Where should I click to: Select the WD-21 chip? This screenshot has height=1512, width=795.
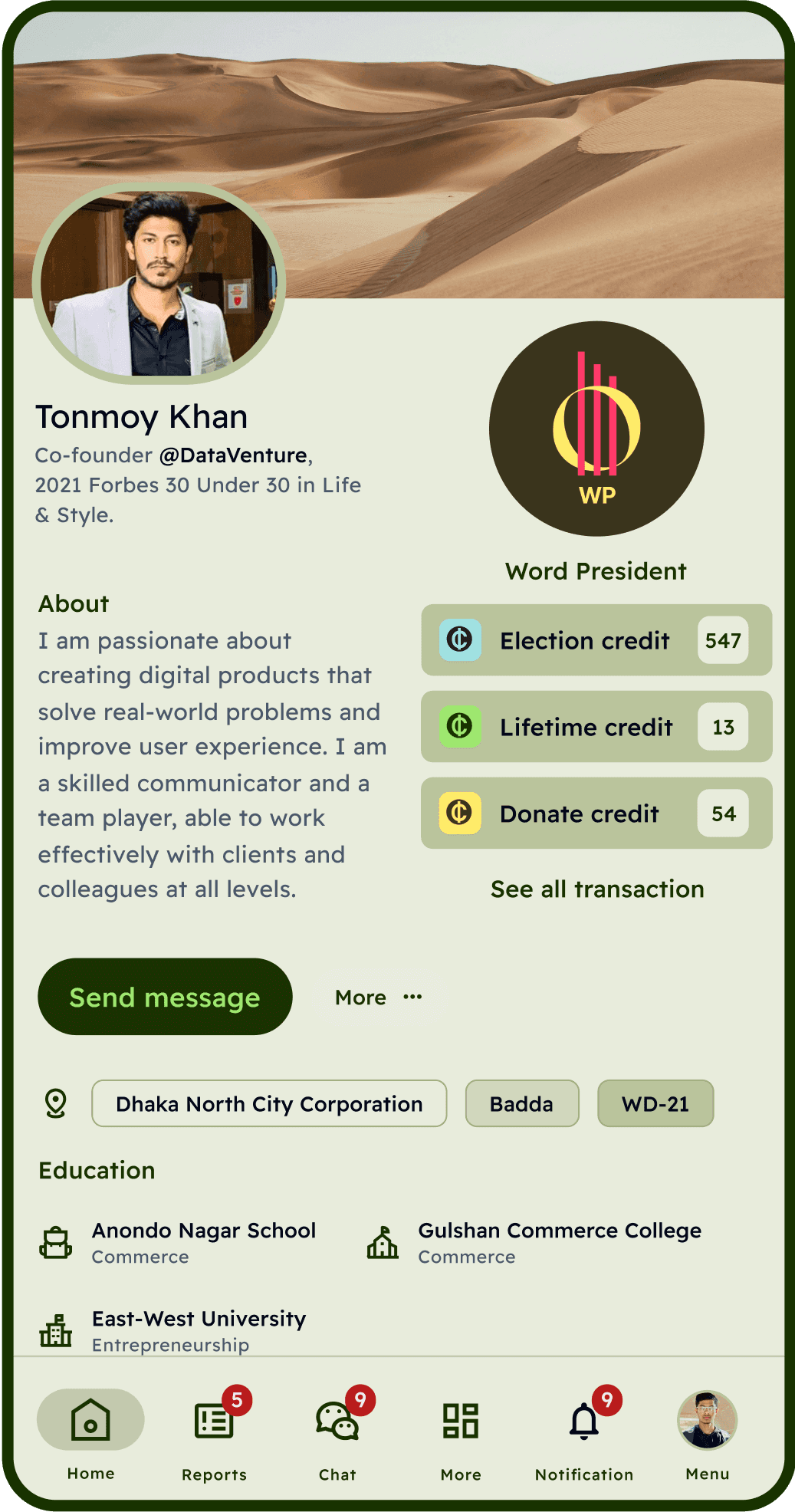655,1104
